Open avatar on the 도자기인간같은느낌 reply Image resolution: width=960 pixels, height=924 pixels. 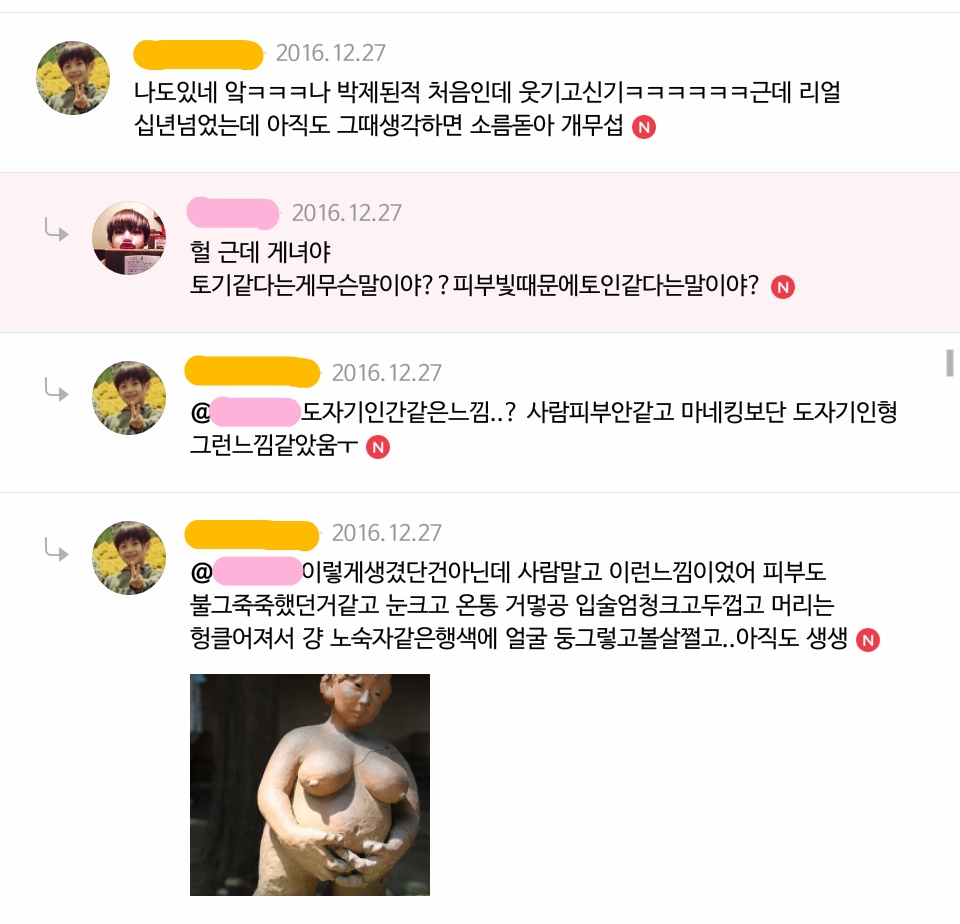pos(129,398)
